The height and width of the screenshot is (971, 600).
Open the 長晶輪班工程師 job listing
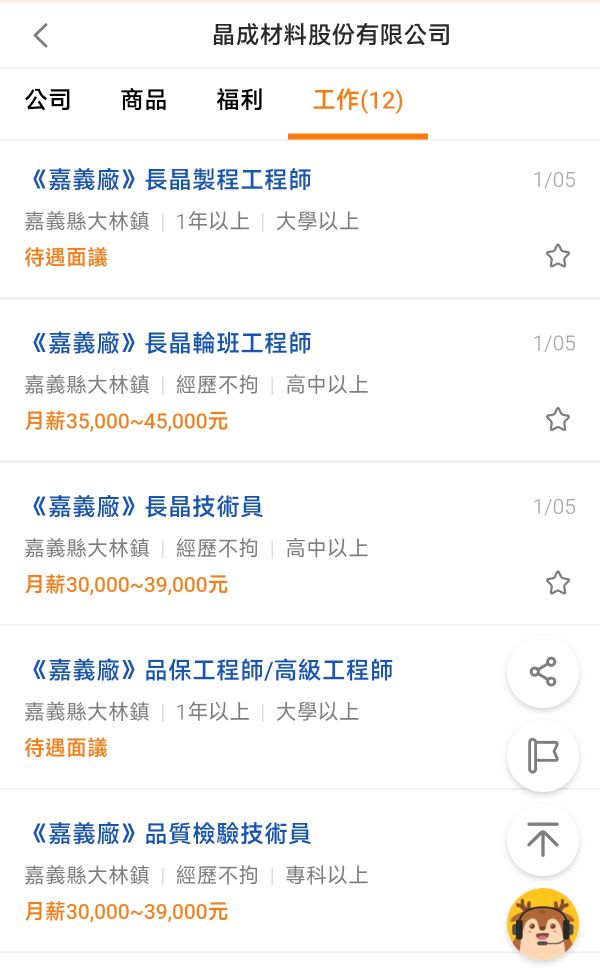point(168,344)
